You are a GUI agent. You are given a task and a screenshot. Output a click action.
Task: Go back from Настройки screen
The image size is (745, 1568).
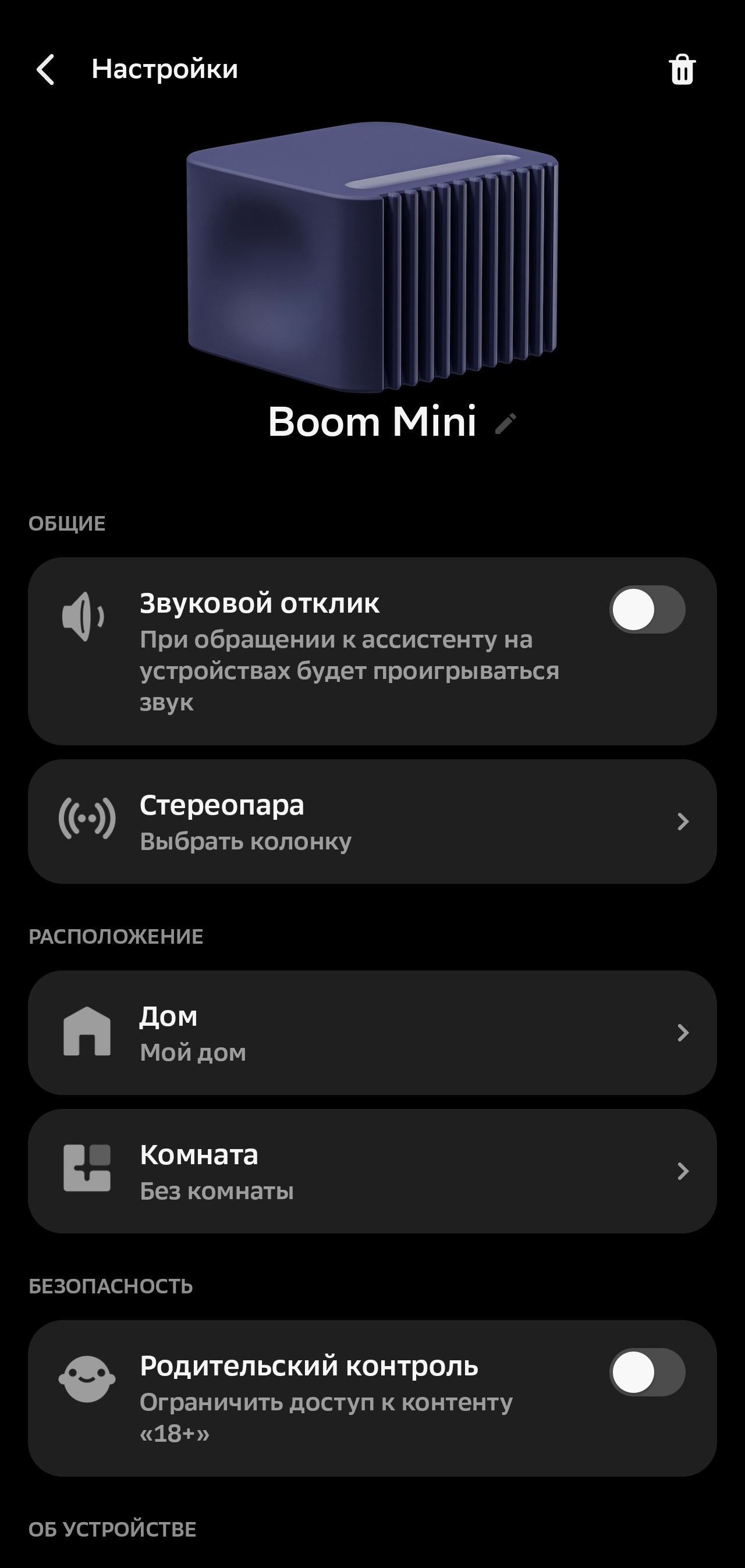click(x=45, y=69)
